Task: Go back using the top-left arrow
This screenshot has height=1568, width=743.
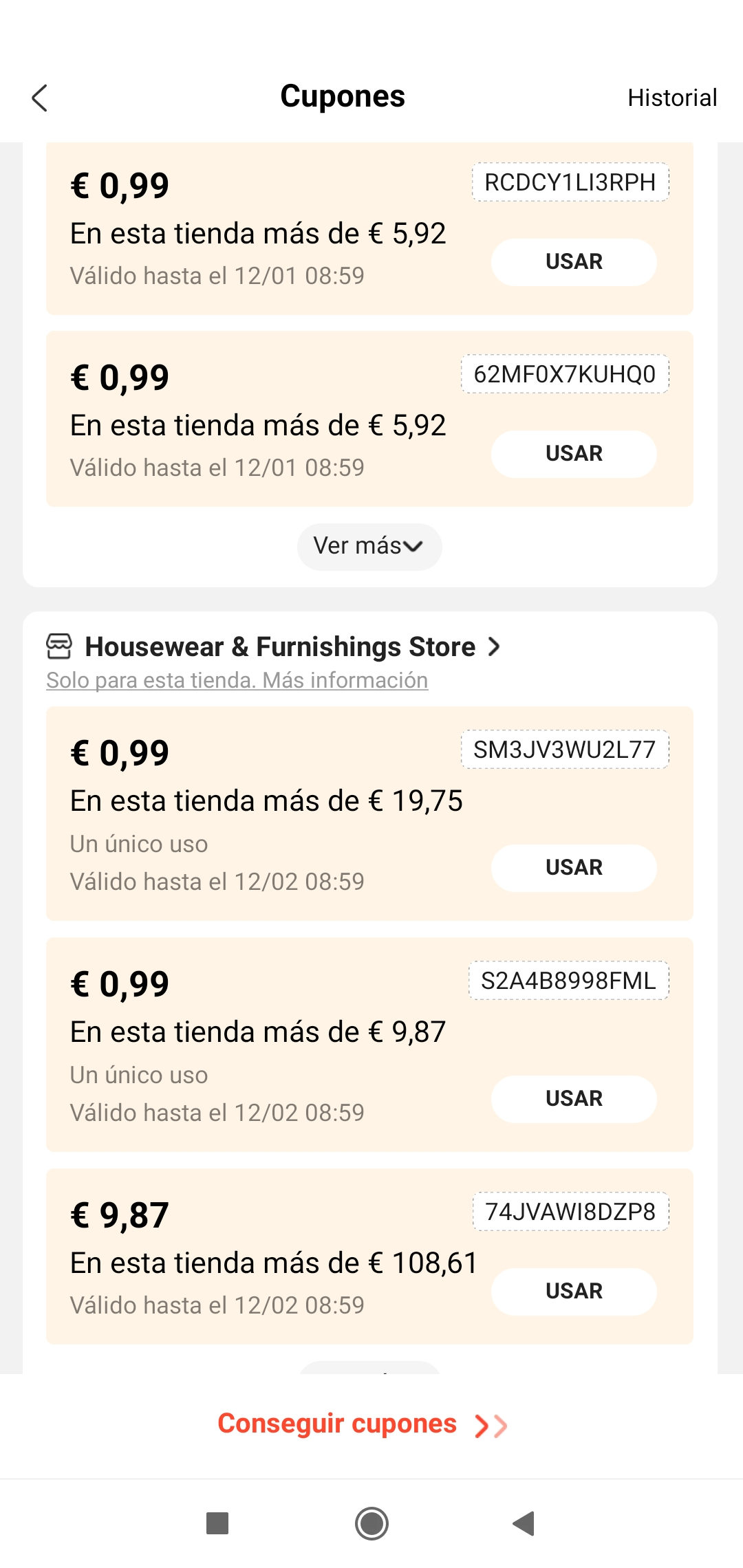Action: tap(40, 98)
